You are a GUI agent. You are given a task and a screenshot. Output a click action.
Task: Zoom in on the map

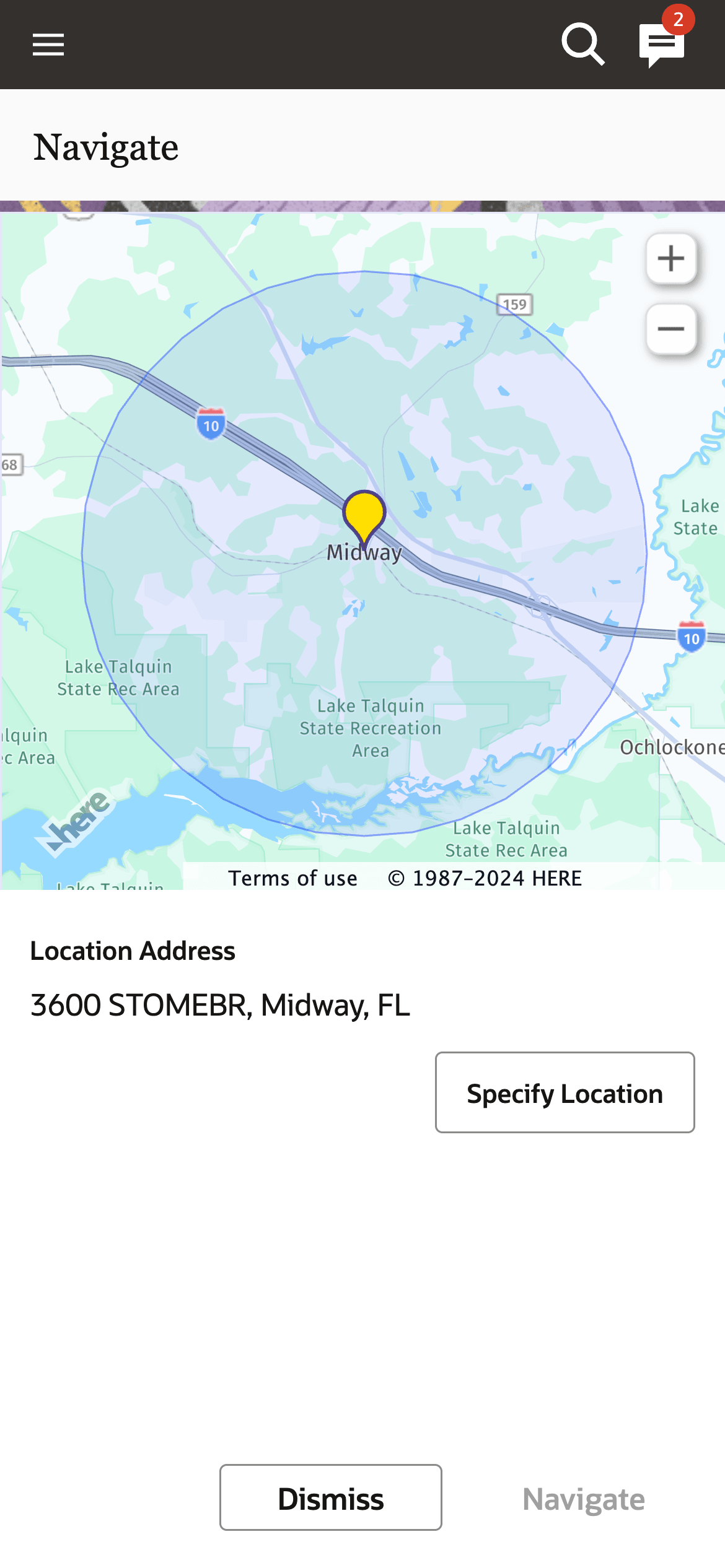(x=671, y=259)
